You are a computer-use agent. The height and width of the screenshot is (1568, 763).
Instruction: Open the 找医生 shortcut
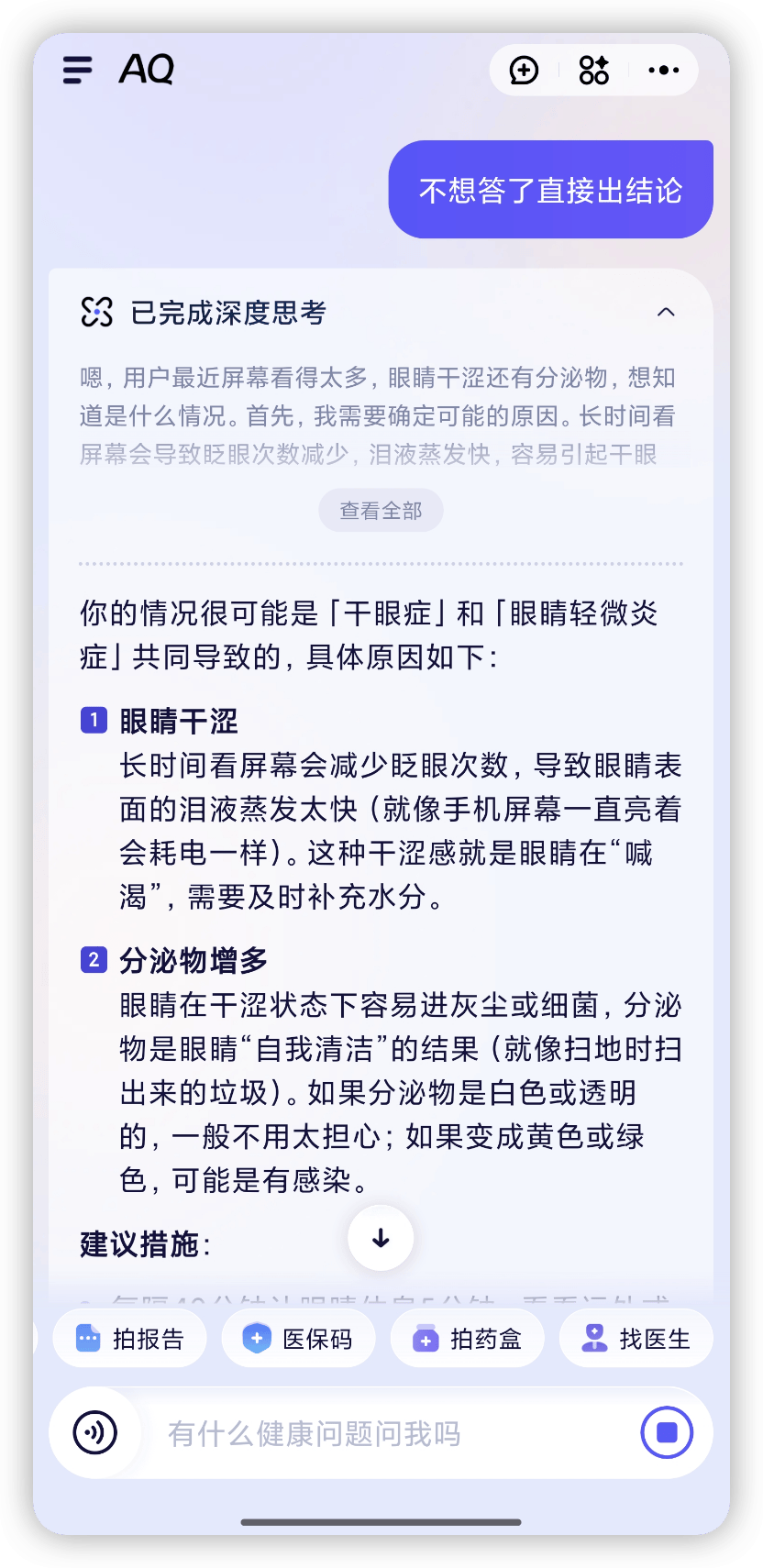636,1339
